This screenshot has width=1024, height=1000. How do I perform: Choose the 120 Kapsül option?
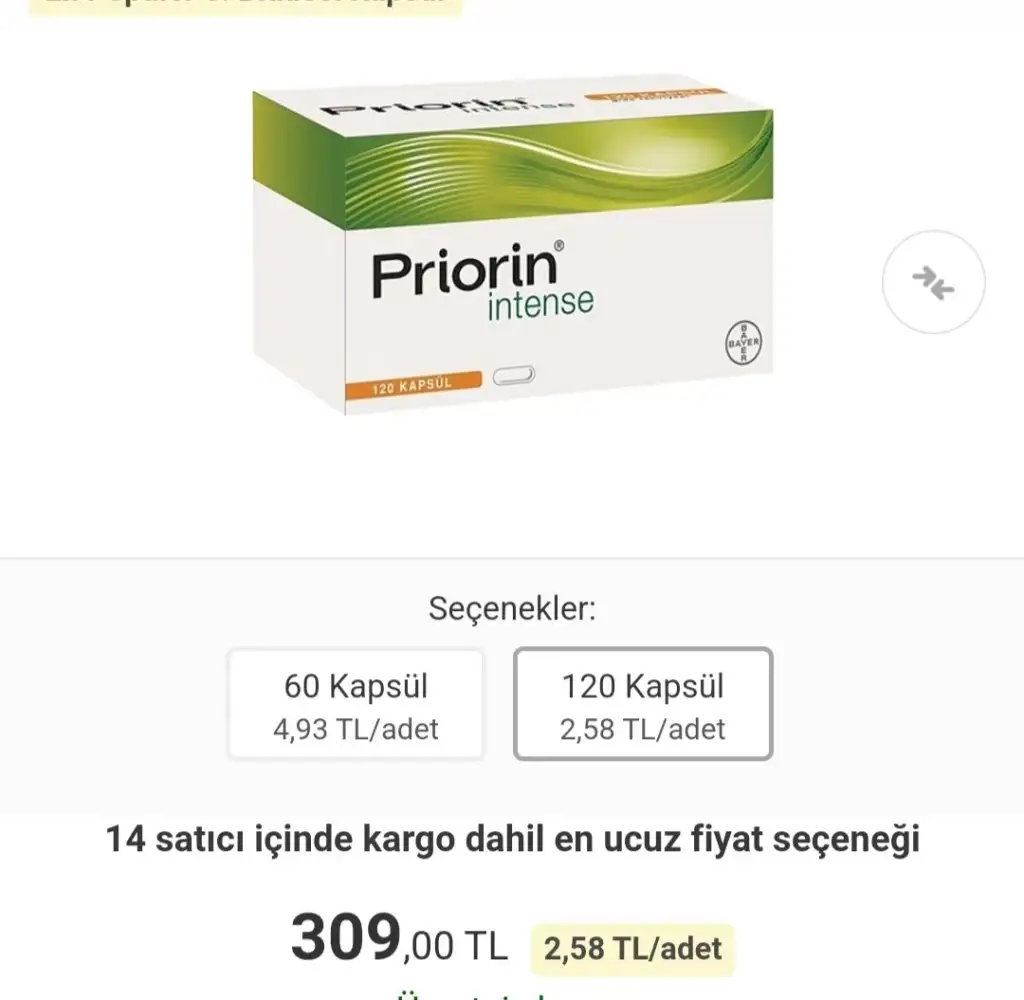[642, 703]
